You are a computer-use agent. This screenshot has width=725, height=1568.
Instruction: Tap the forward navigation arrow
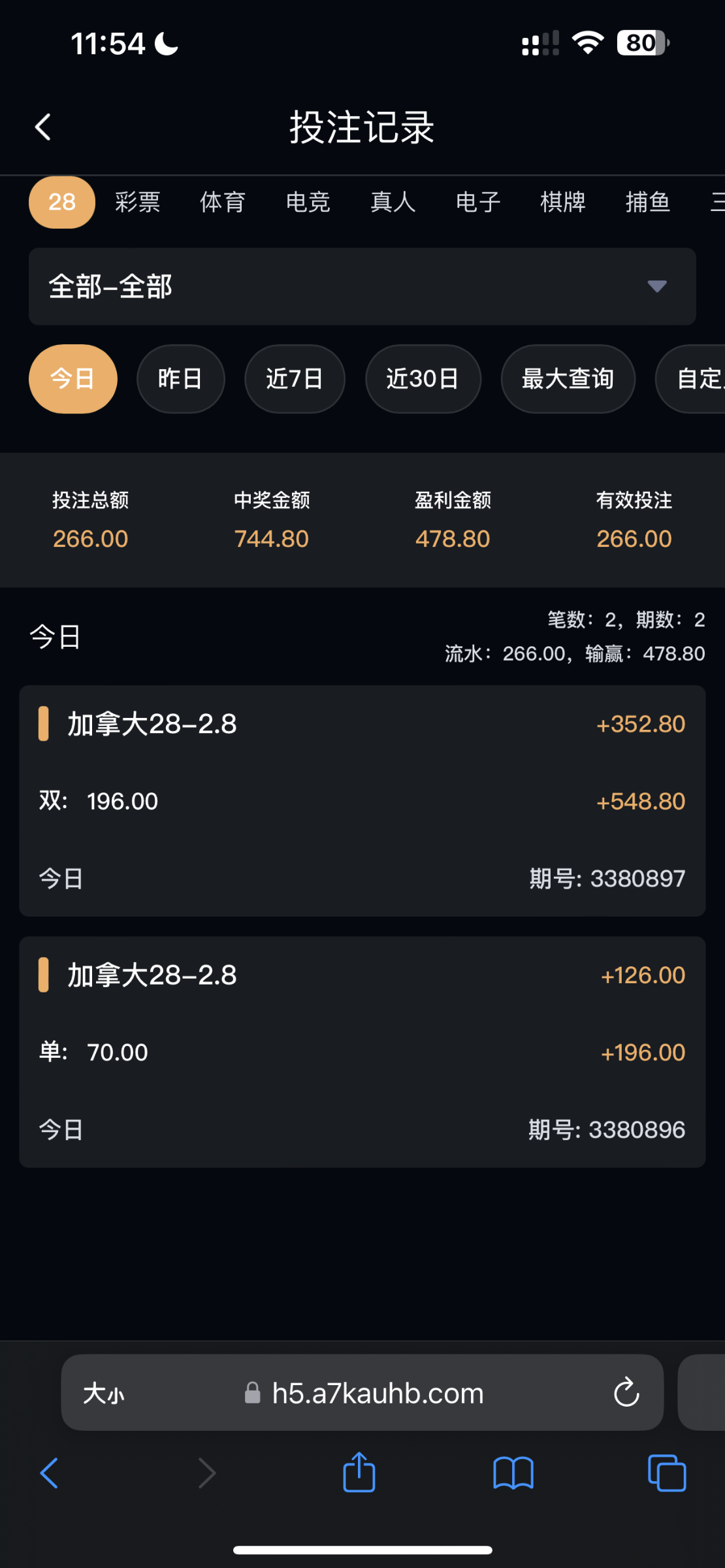point(206,1472)
